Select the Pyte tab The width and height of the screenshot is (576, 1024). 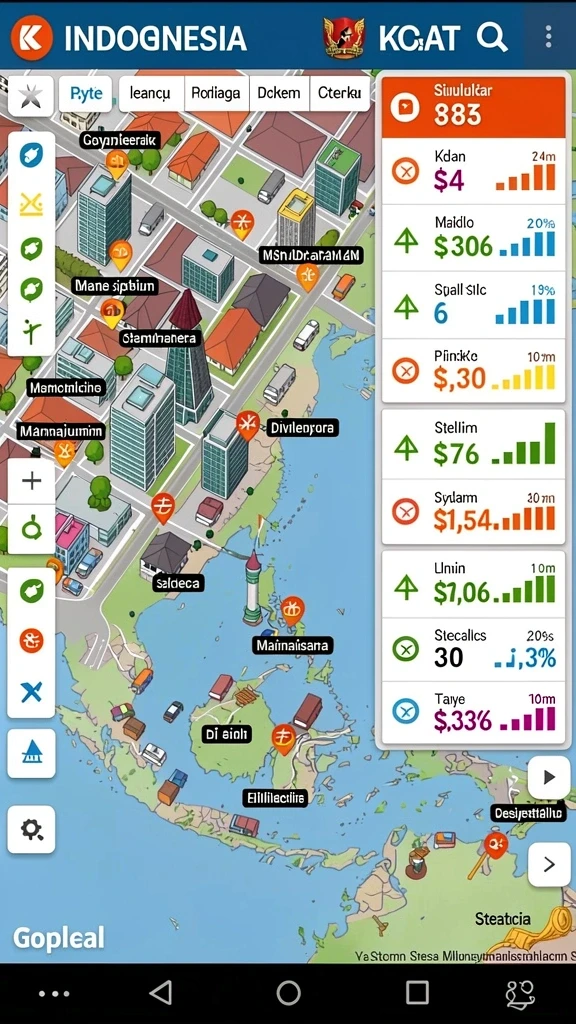86,93
